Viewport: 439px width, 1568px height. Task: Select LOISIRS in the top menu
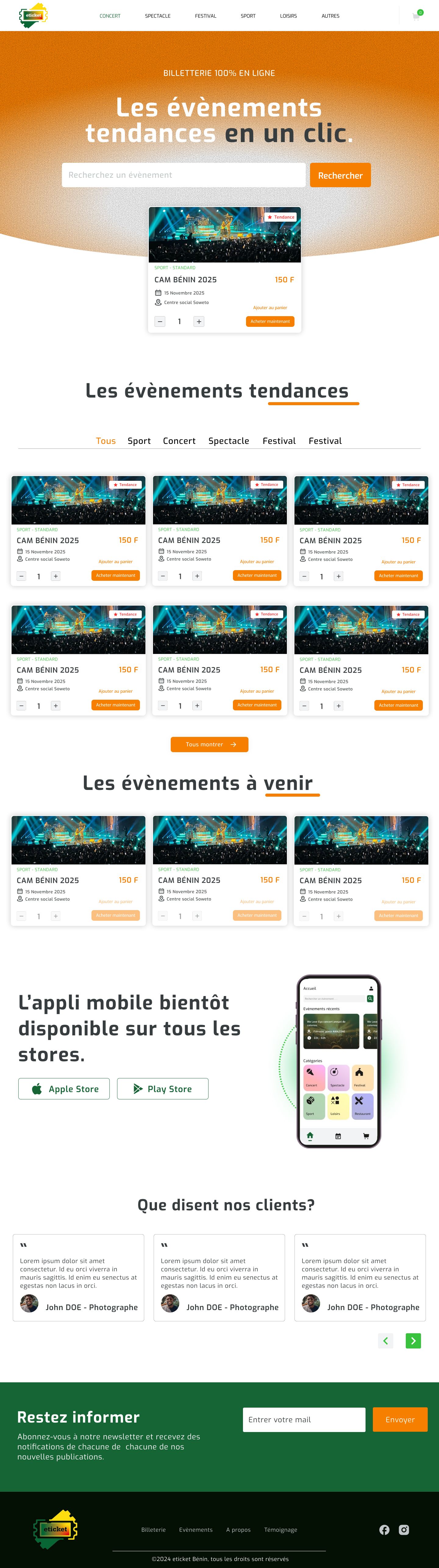288,16
